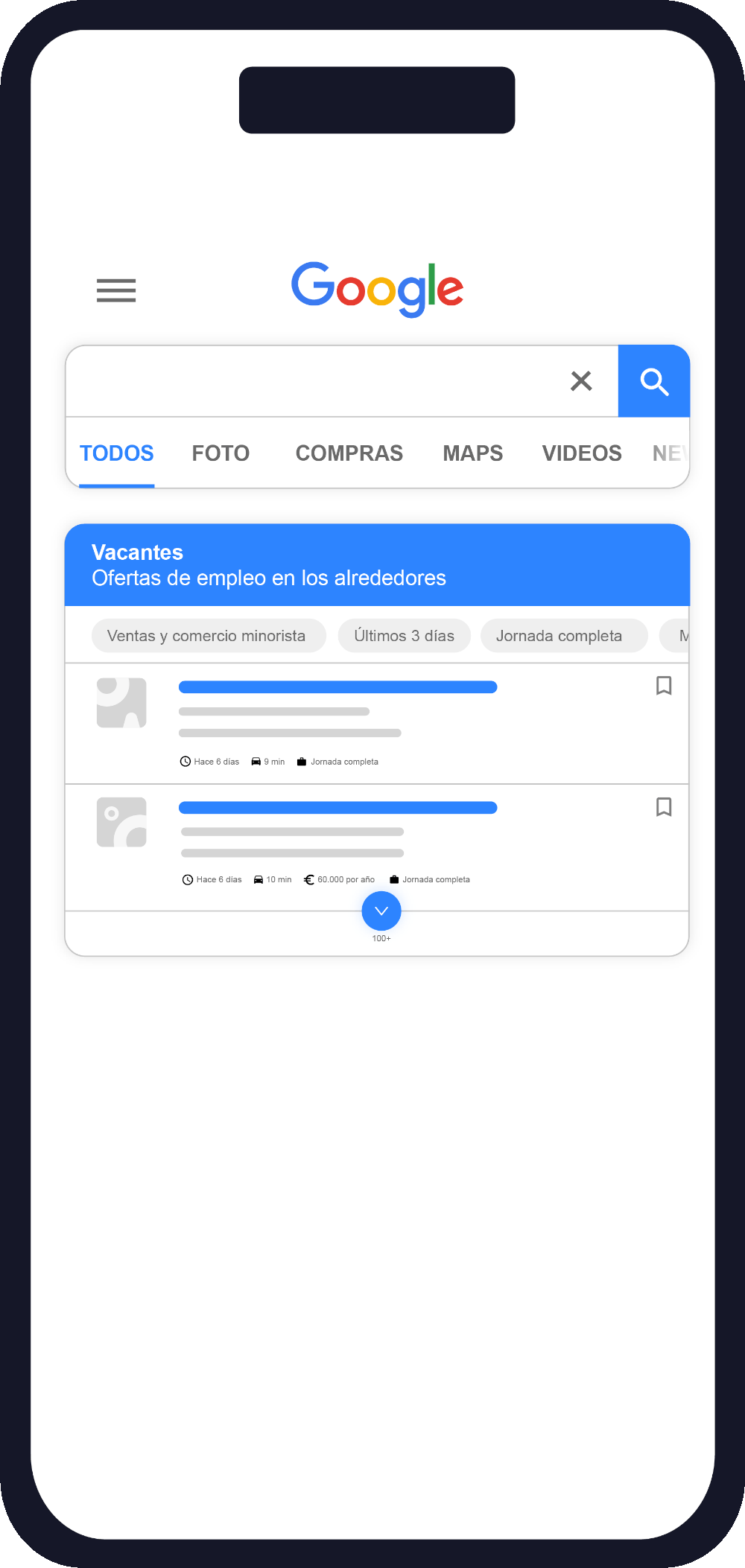Clear the search field with the X

(x=581, y=381)
